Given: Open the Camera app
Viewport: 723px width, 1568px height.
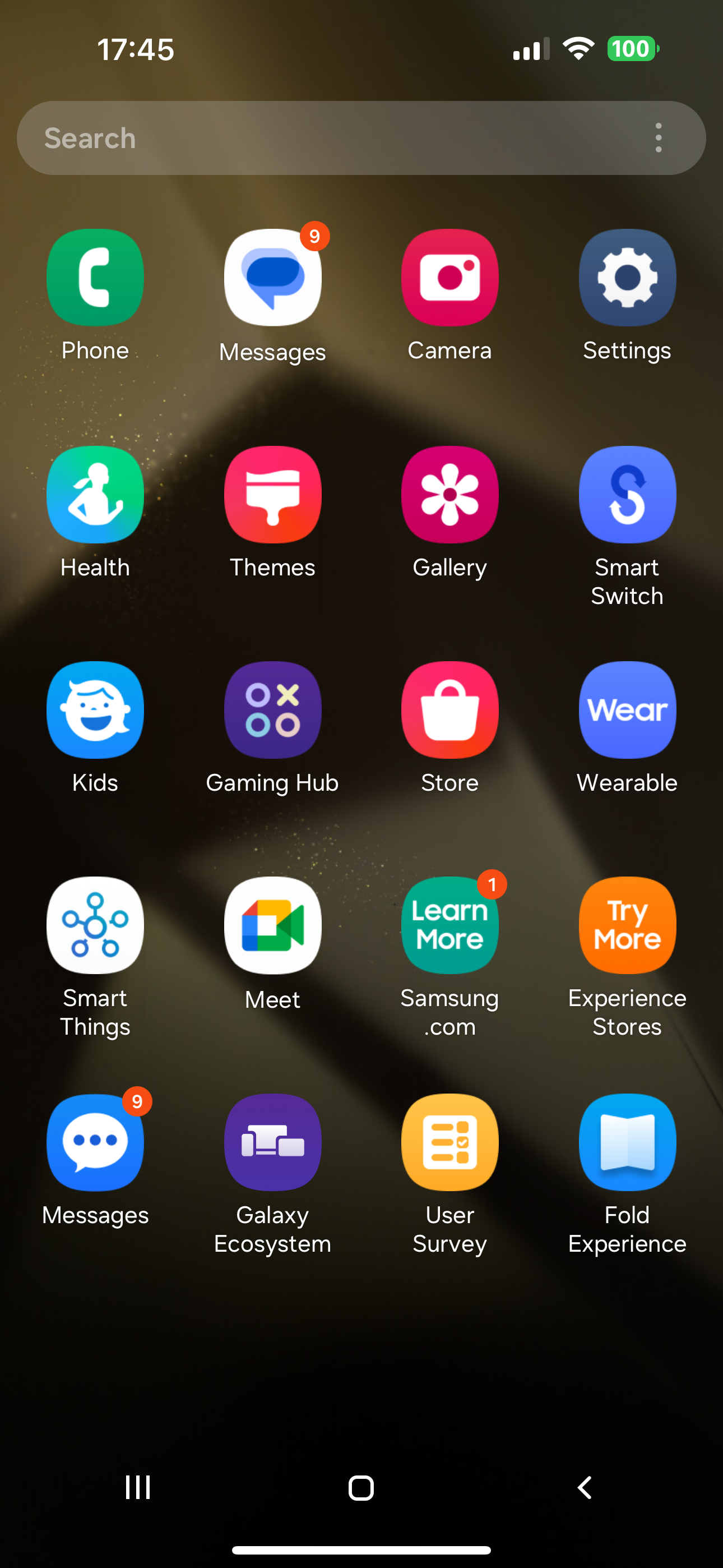Looking at the screenshot, I should pyautogui.click(x=449, y=278).
